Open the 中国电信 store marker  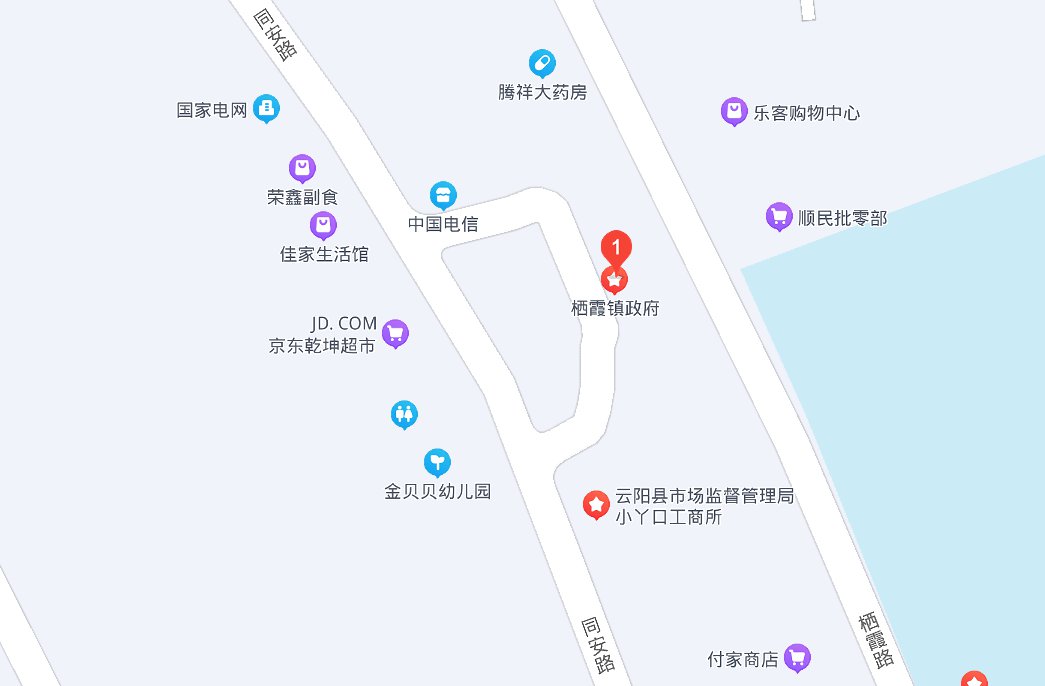[443, 194]
